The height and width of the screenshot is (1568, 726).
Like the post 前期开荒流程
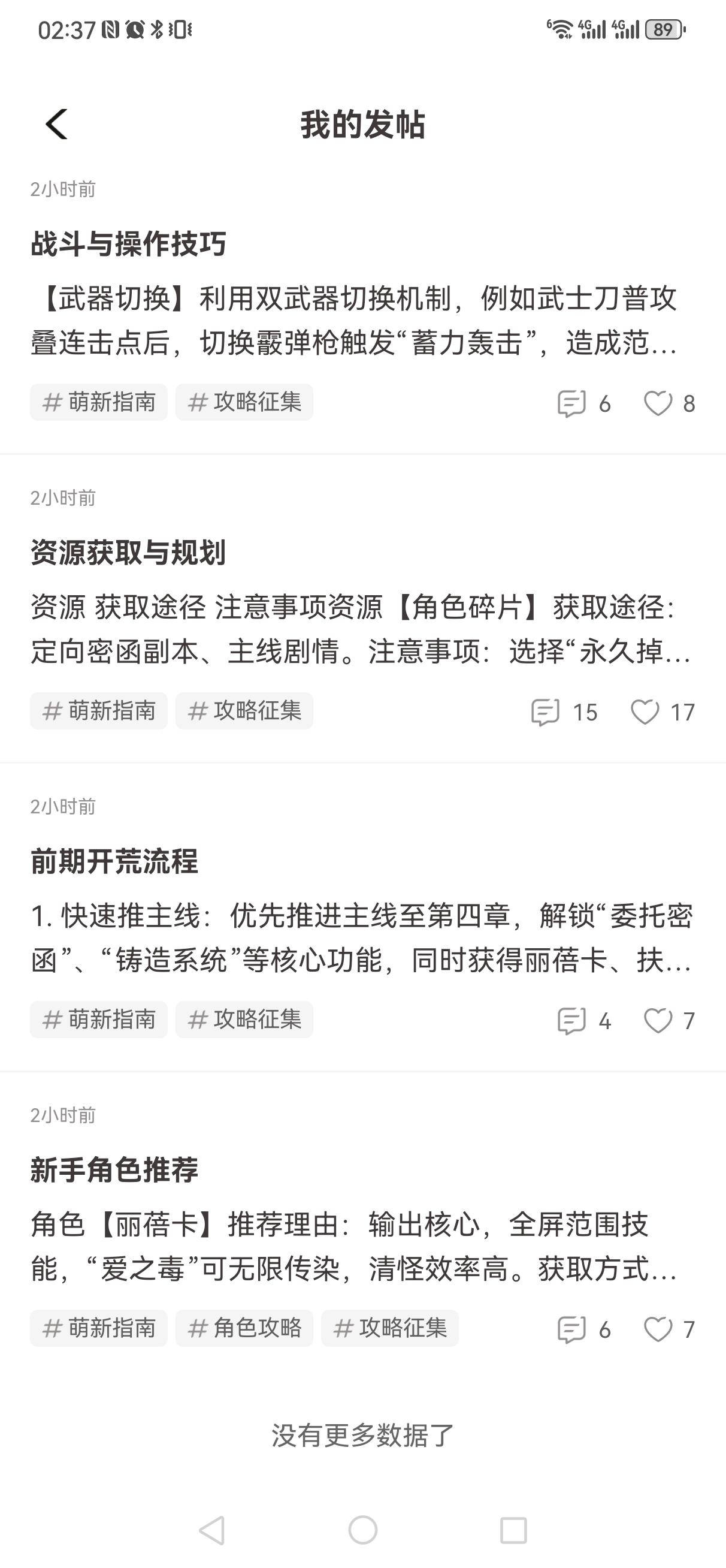[x=658, y=1020]
